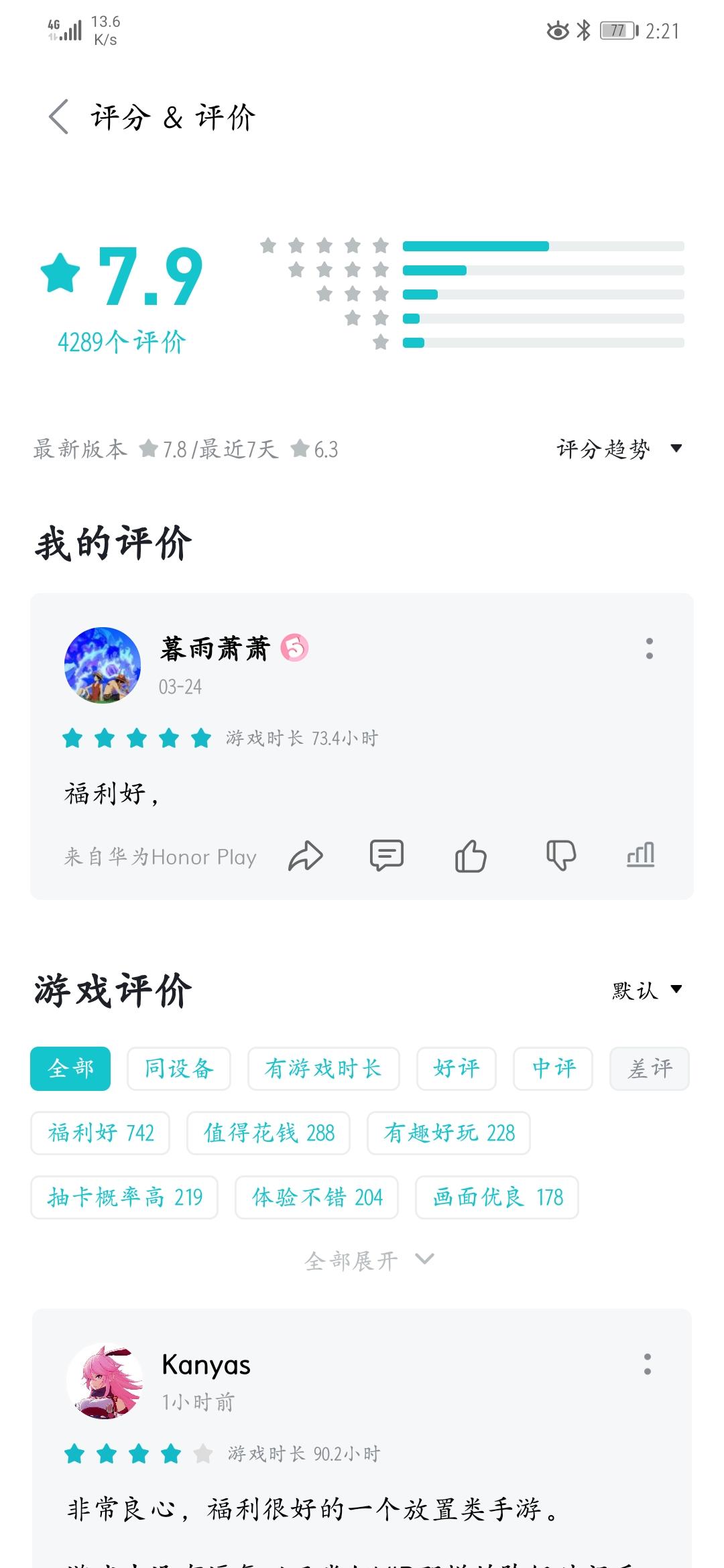Open stats icon on 暮雨萧萧's review
The image size is (724, 1568).
640,856
